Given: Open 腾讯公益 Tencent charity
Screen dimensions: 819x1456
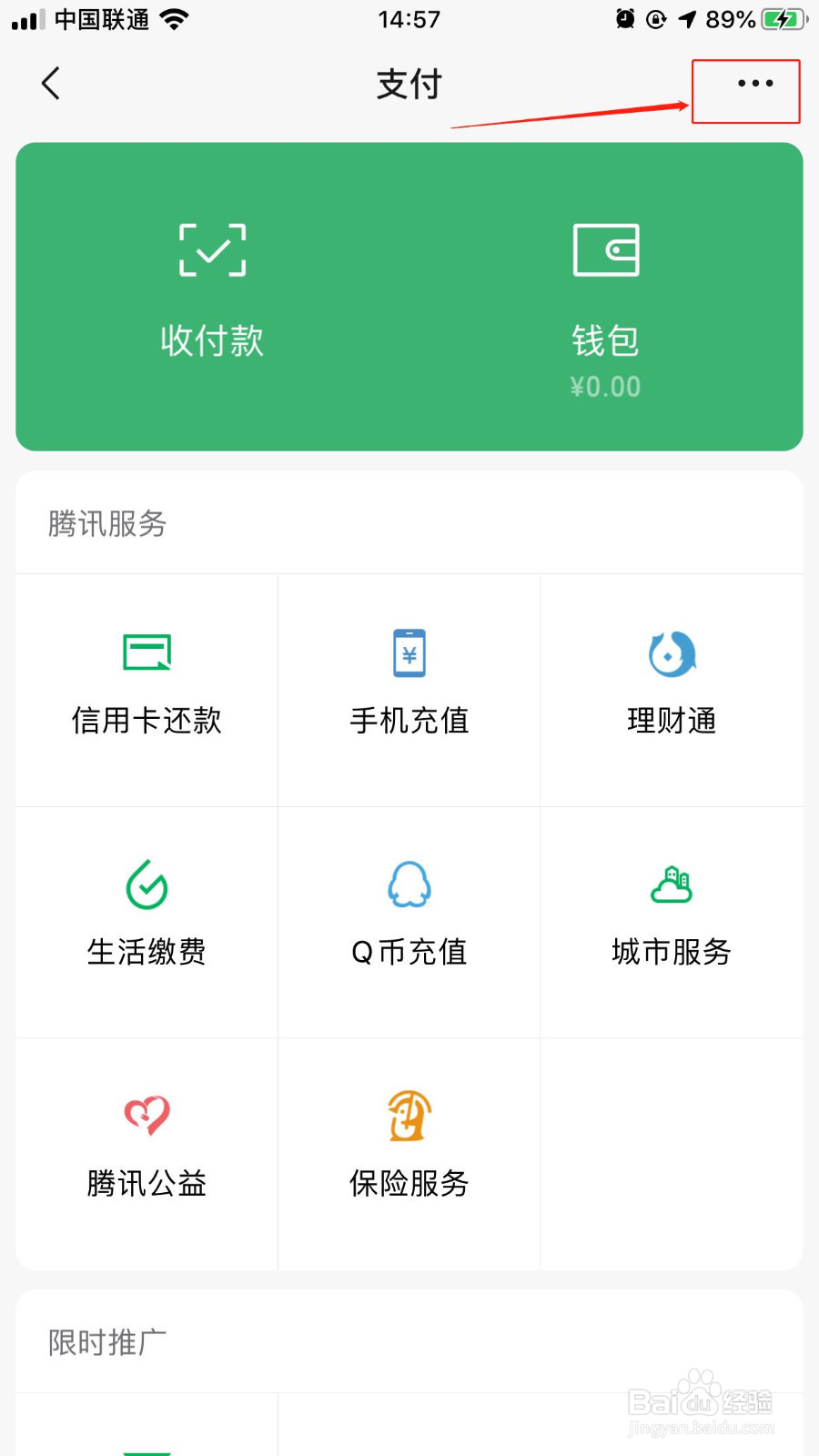Looking at the screenshot, I should click(x=146, y=1148).
